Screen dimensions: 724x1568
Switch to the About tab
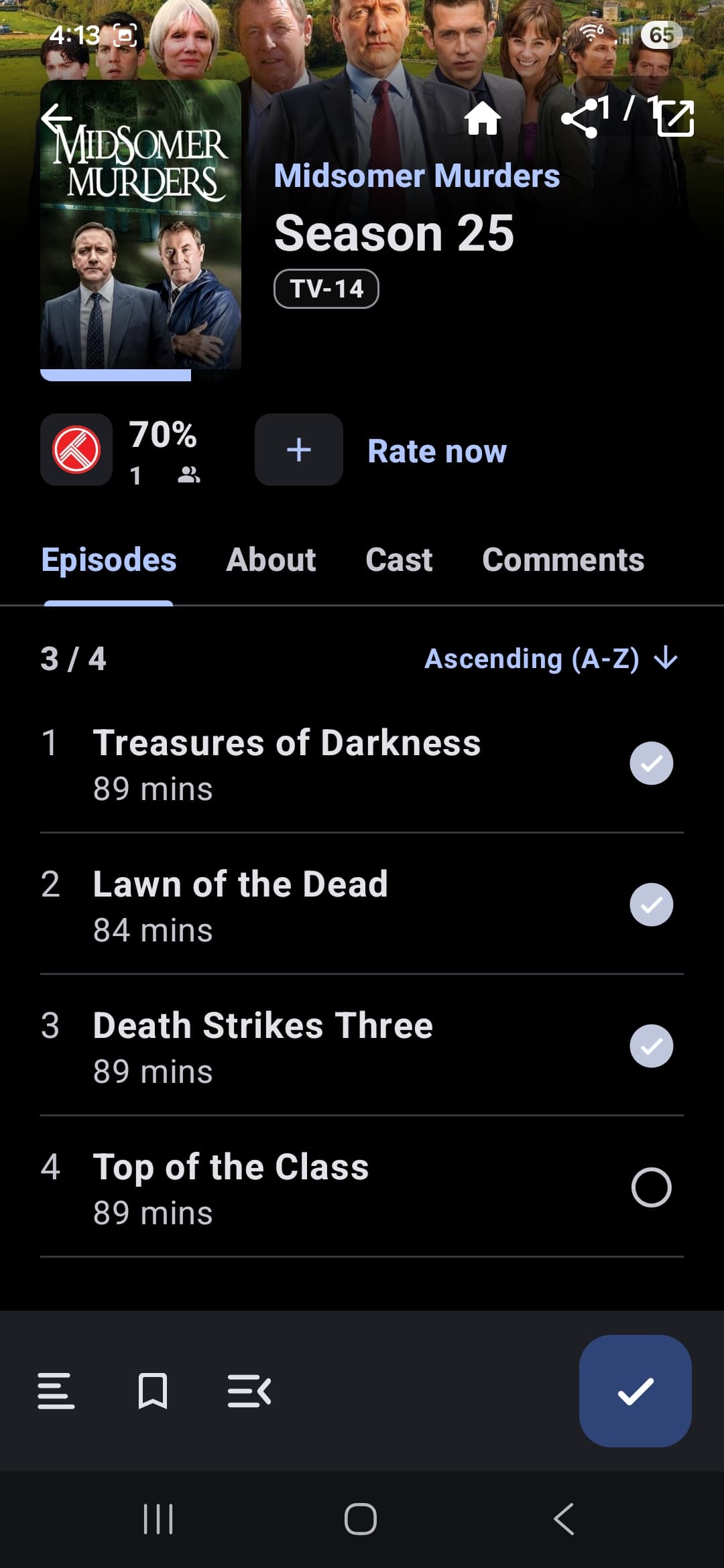click(271, 560)
